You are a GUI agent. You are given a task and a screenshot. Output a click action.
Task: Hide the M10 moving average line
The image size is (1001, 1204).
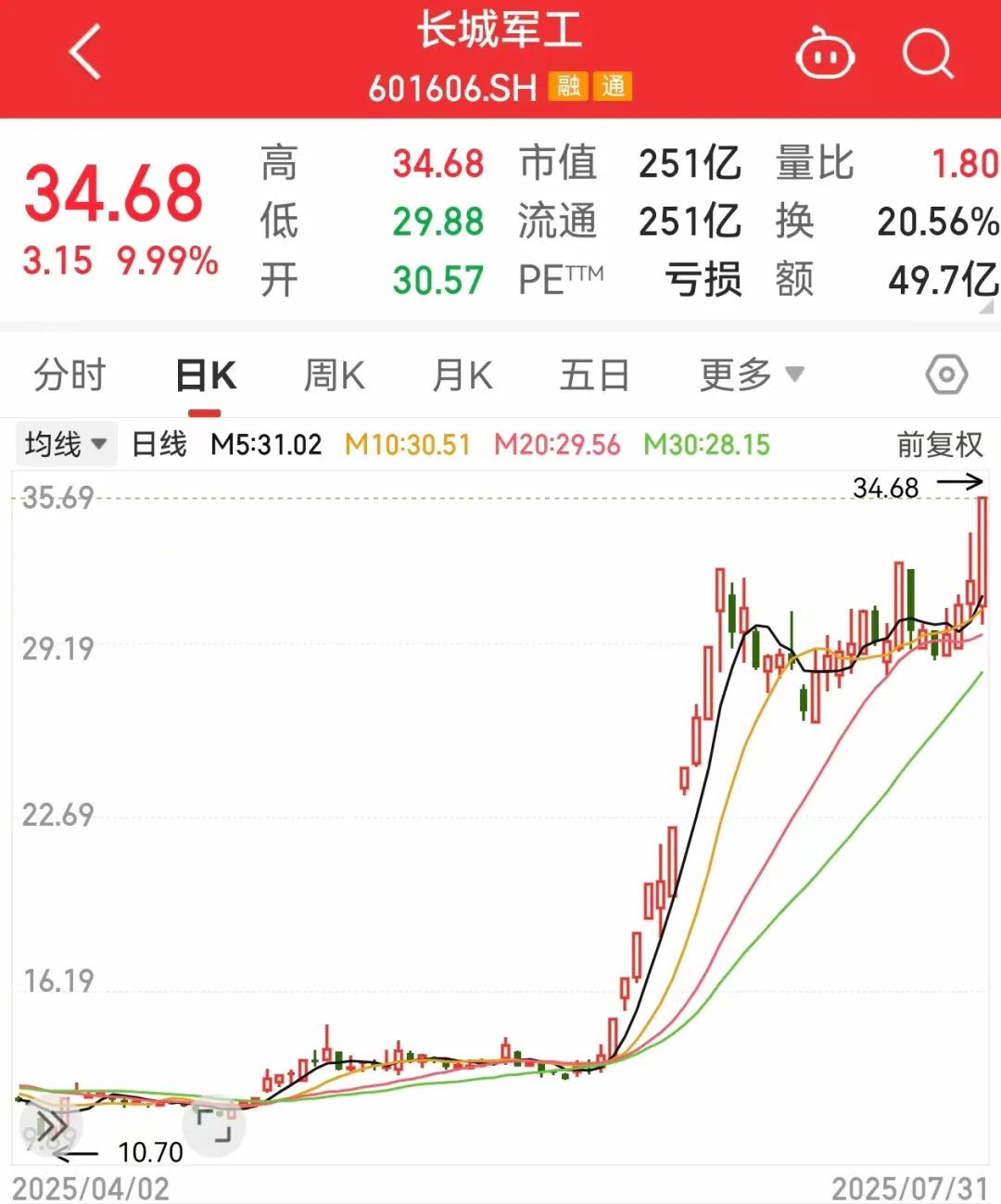(406, 444)
